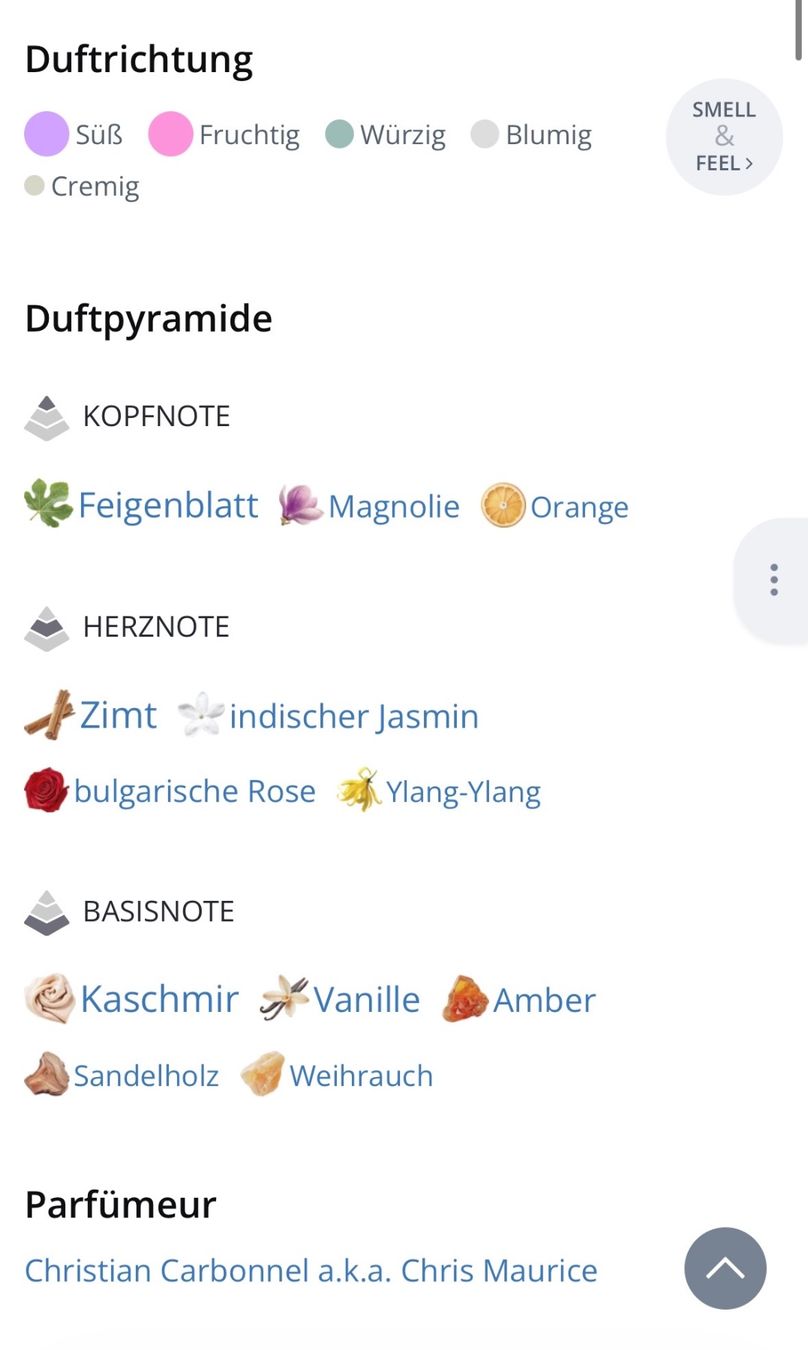Open the Magnolie note link
The width and height of the screenshot is (808, 1350).
[369, 506]
